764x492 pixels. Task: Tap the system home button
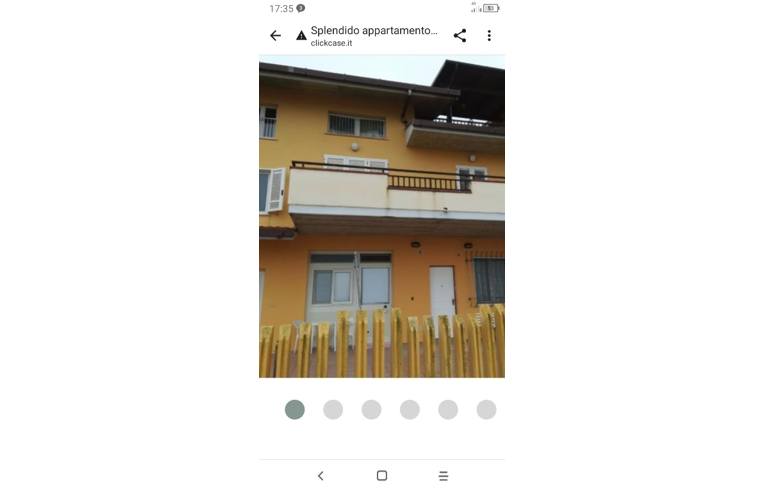click(x=382, y=476)
